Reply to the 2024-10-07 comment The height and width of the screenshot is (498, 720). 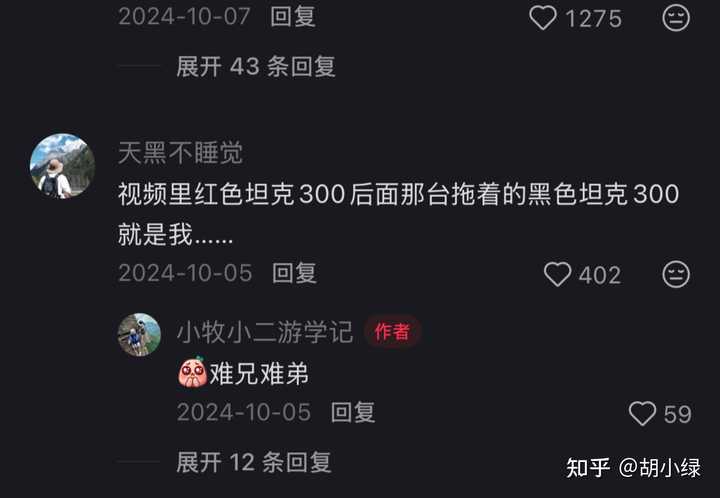click(293, 17)
